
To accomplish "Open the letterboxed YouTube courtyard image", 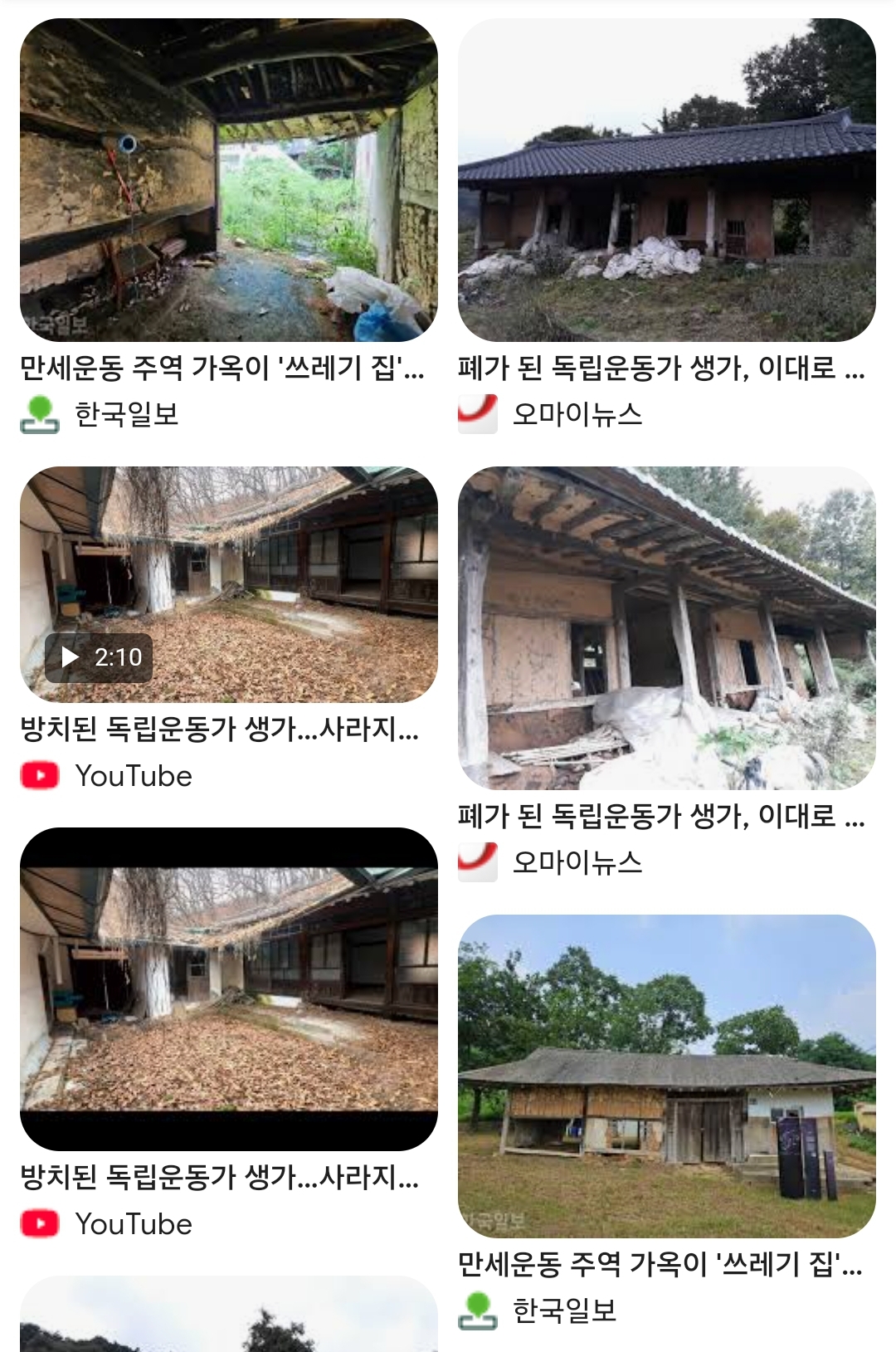I will pos(228,988).
